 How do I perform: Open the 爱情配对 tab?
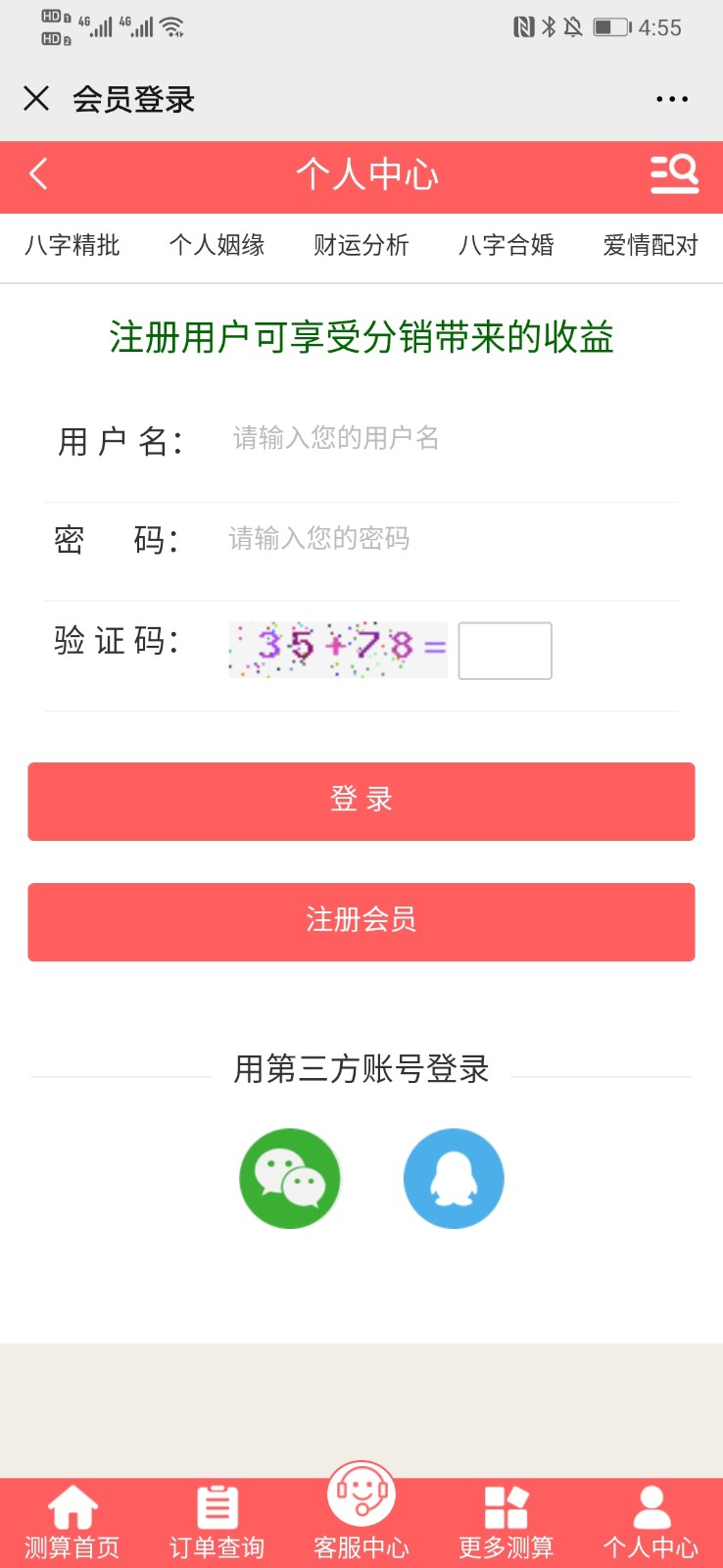pos(651,245)
